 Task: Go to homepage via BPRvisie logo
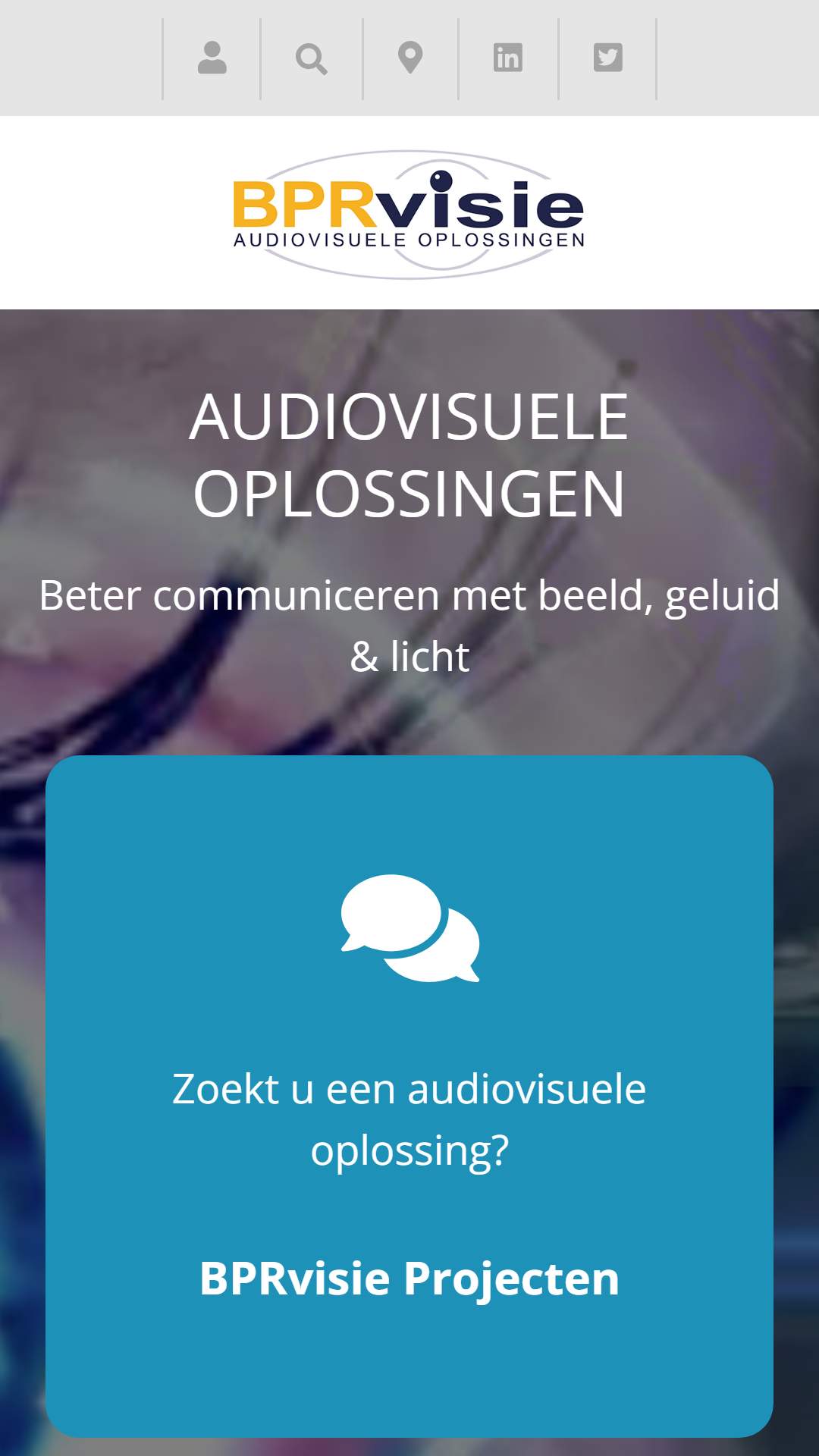pyautogui.click(x=409, y=215)
